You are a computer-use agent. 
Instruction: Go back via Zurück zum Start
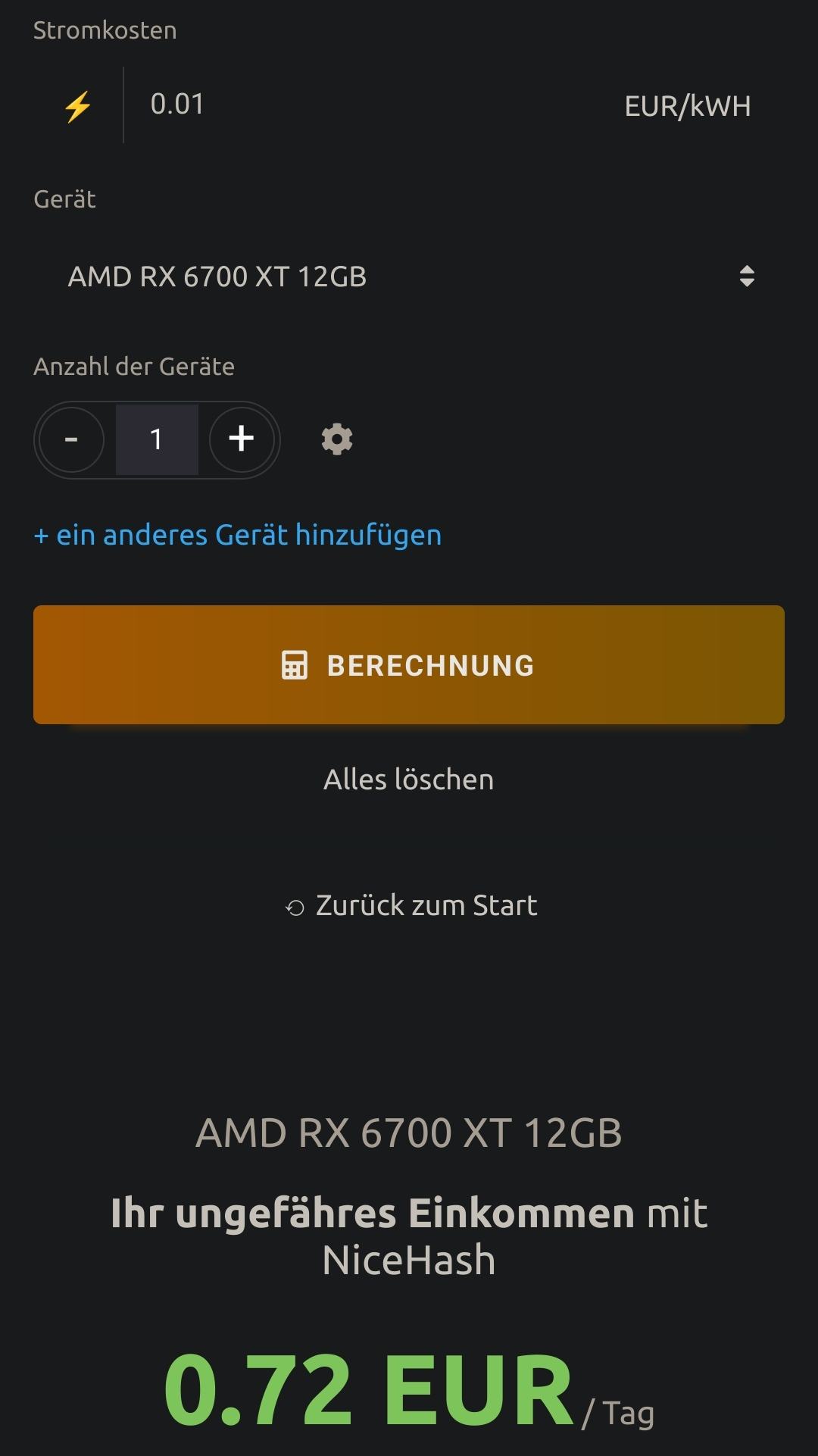412,905
